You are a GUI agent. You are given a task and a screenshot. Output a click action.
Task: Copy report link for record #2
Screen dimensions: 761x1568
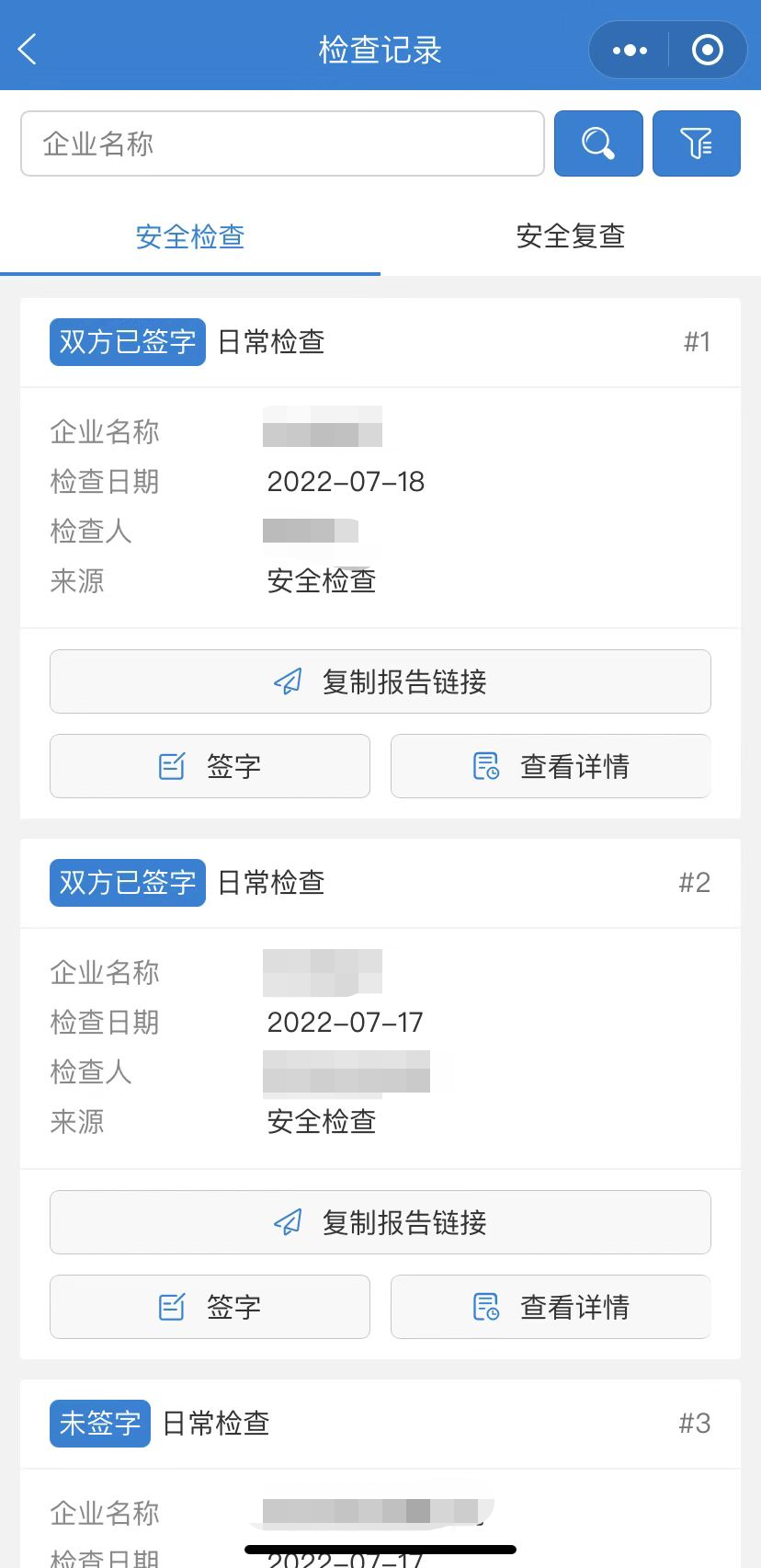(x=380, y=1222)
